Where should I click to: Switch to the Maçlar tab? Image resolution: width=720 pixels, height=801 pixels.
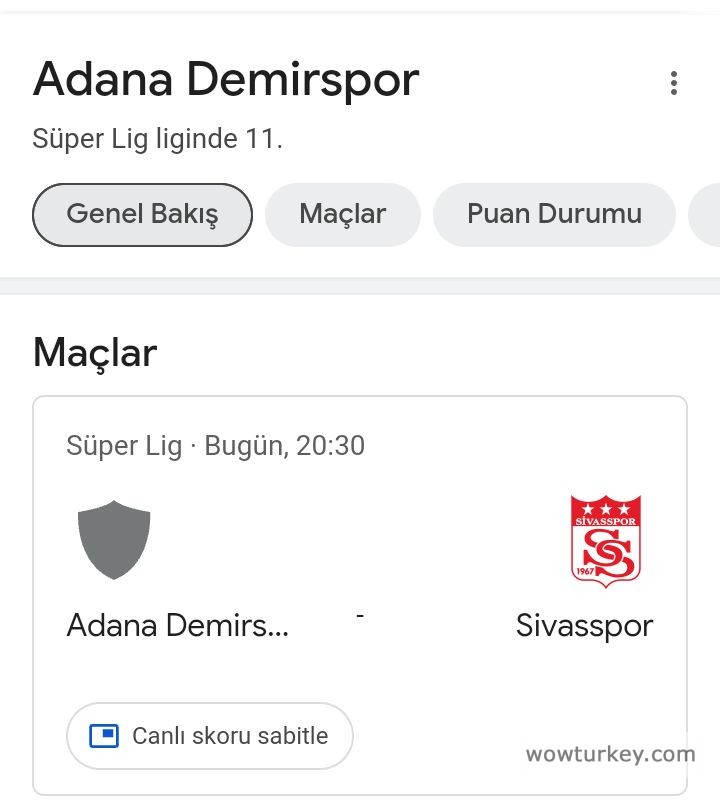tap(342, 214)
